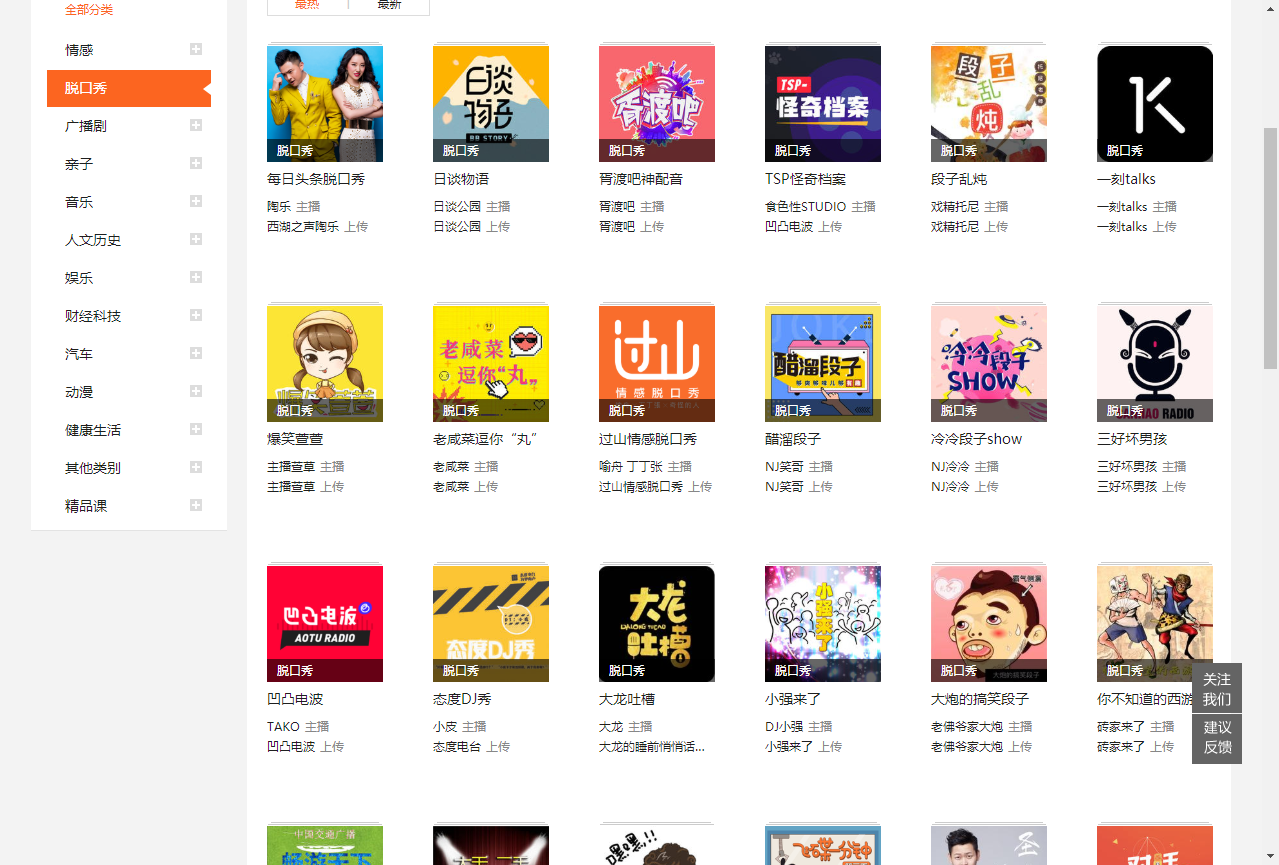Viewport: 1279px width, 865px height.
Task: Open the 一刻talks album
Action: click(x=1126, y=179)
